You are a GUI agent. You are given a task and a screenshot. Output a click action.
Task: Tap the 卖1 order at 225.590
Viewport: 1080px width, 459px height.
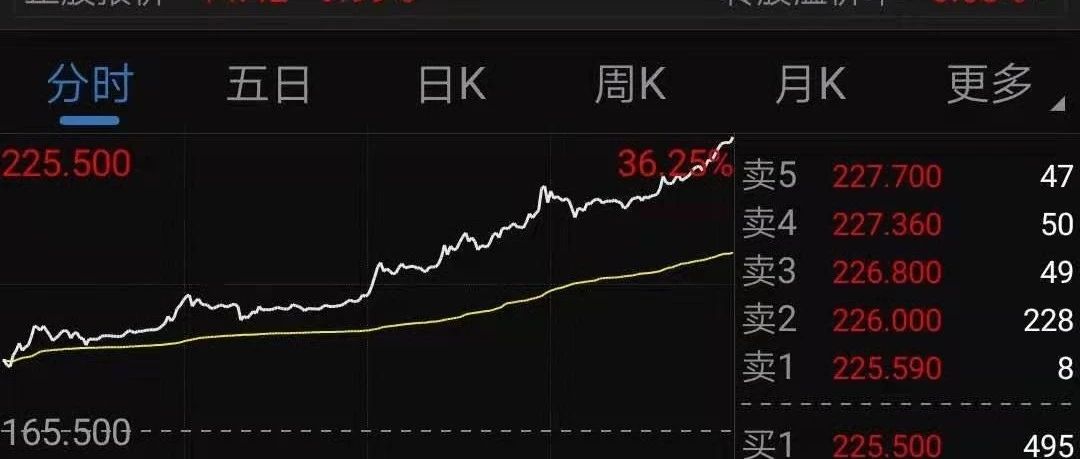point(908,369)
